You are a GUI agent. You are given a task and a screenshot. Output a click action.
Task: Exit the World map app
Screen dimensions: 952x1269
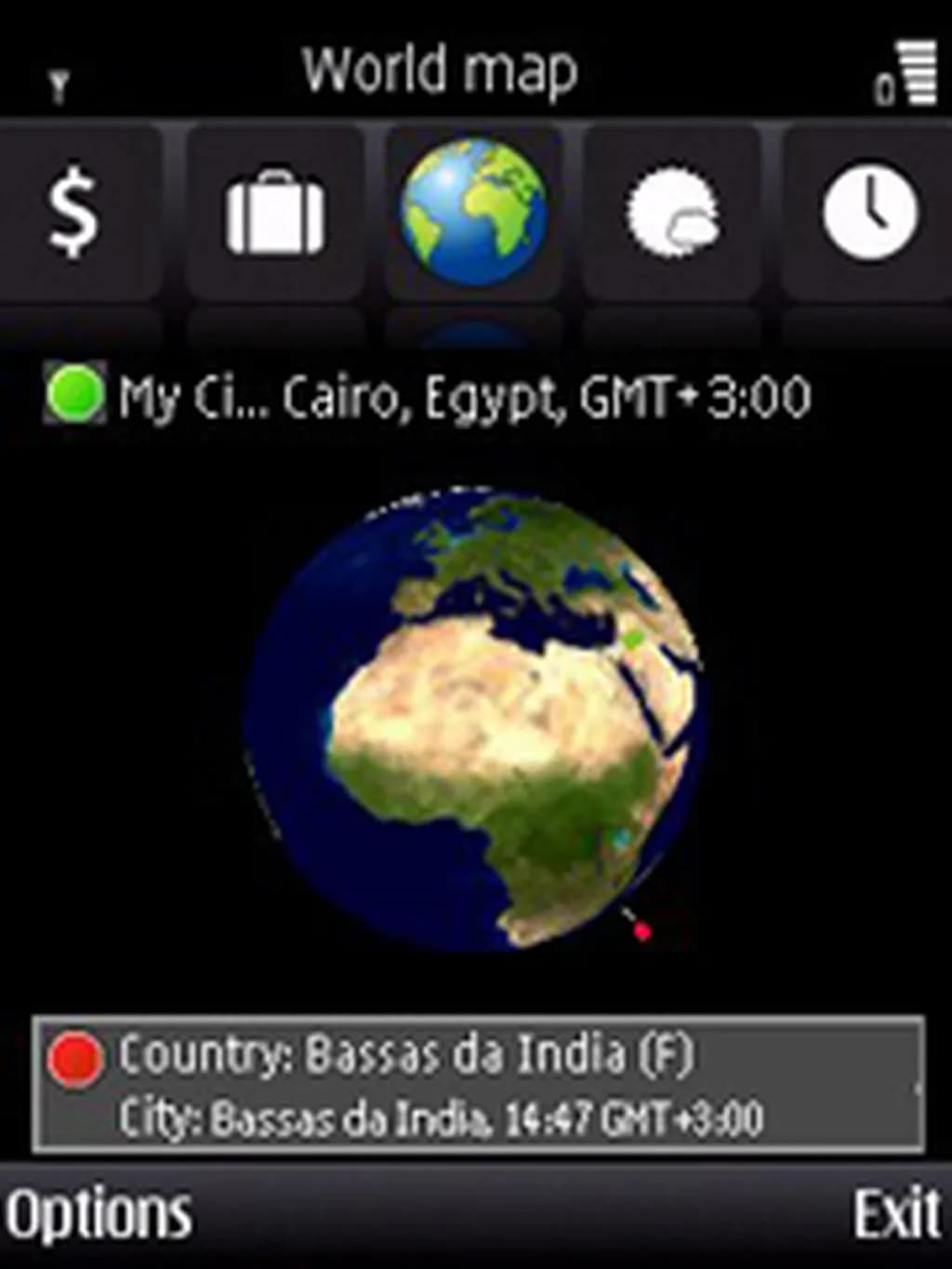point(896,1214)
